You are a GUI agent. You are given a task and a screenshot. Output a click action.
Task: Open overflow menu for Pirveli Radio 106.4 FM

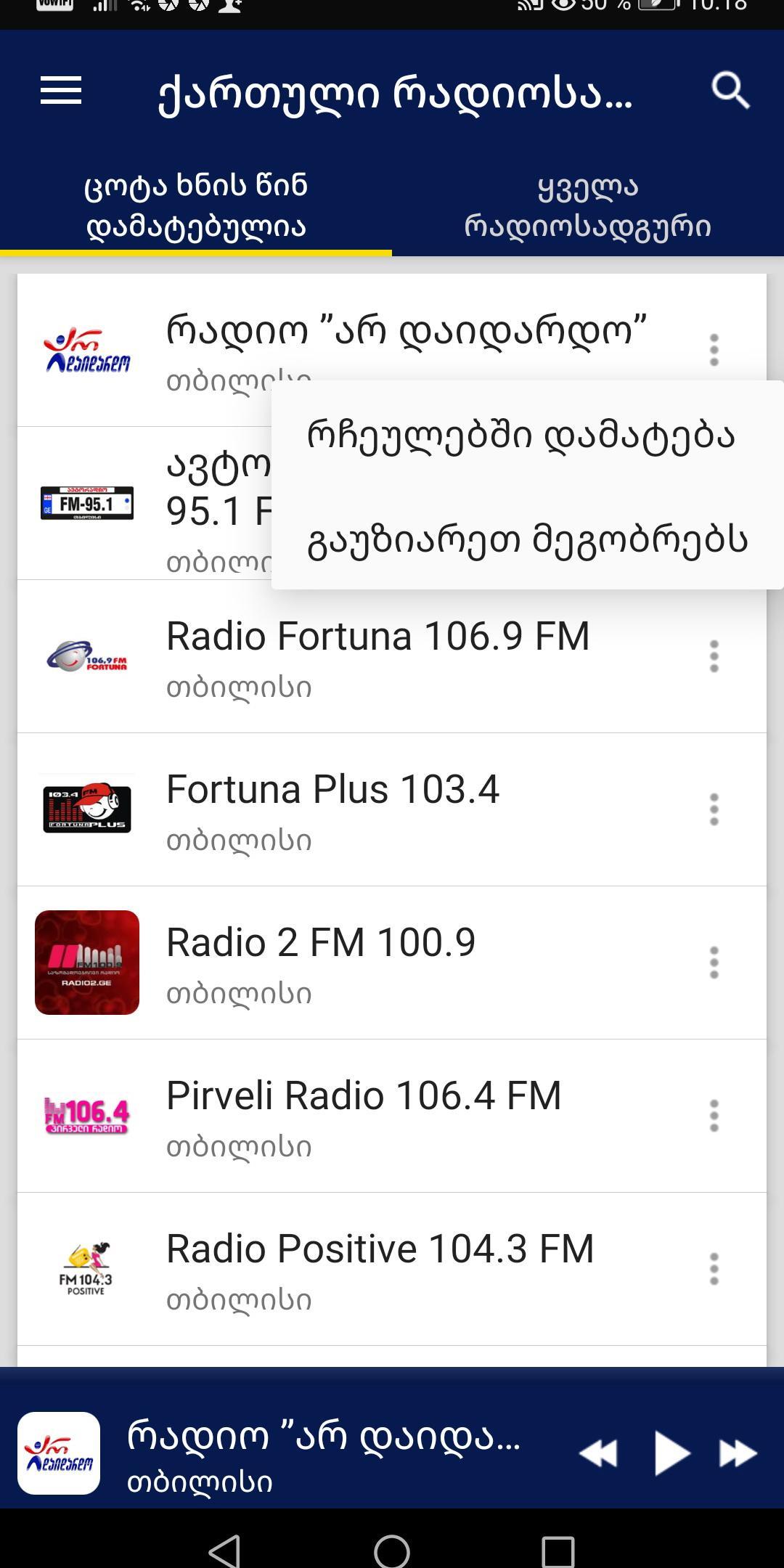[x=714, y=1116]
